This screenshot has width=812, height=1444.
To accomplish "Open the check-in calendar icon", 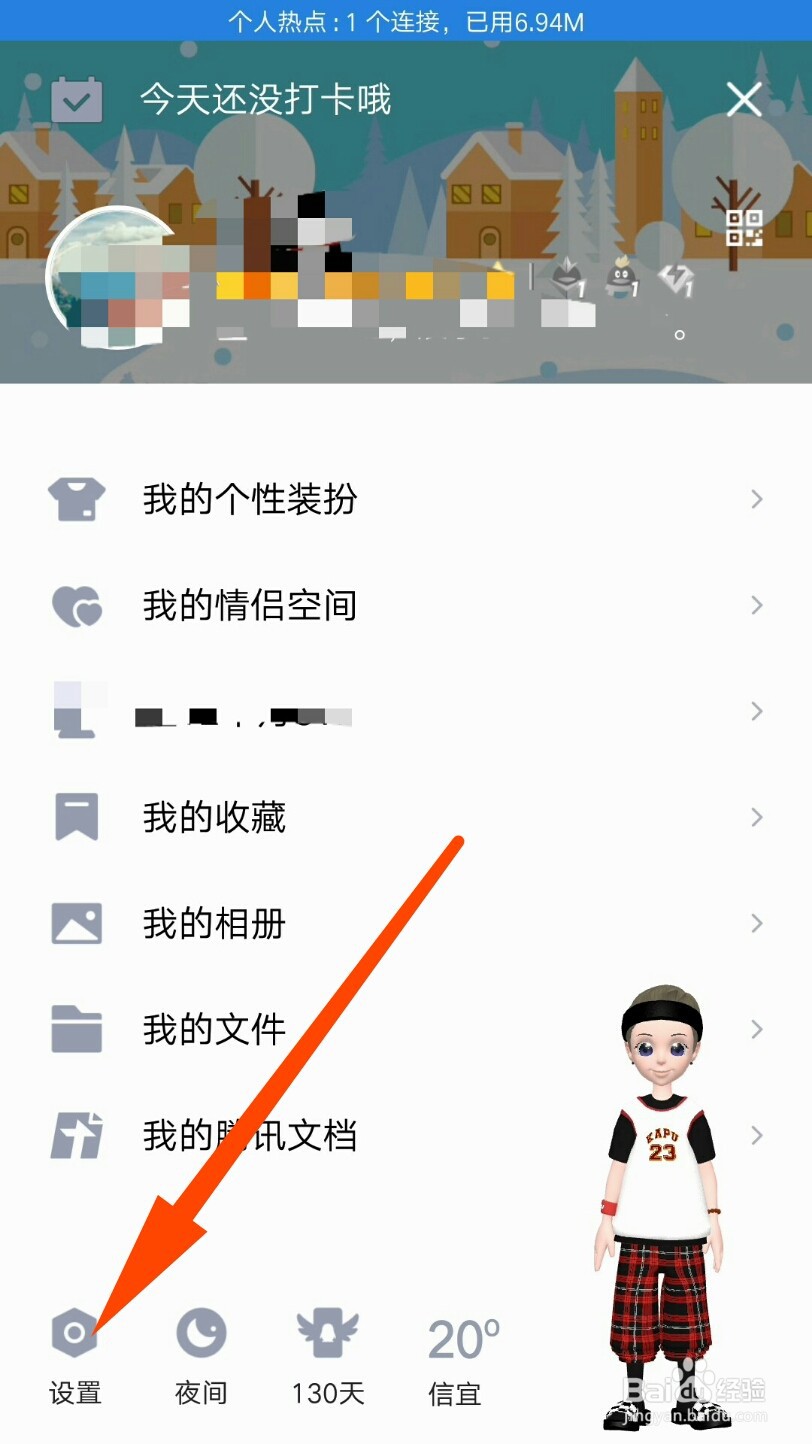I will pos(78,100).
